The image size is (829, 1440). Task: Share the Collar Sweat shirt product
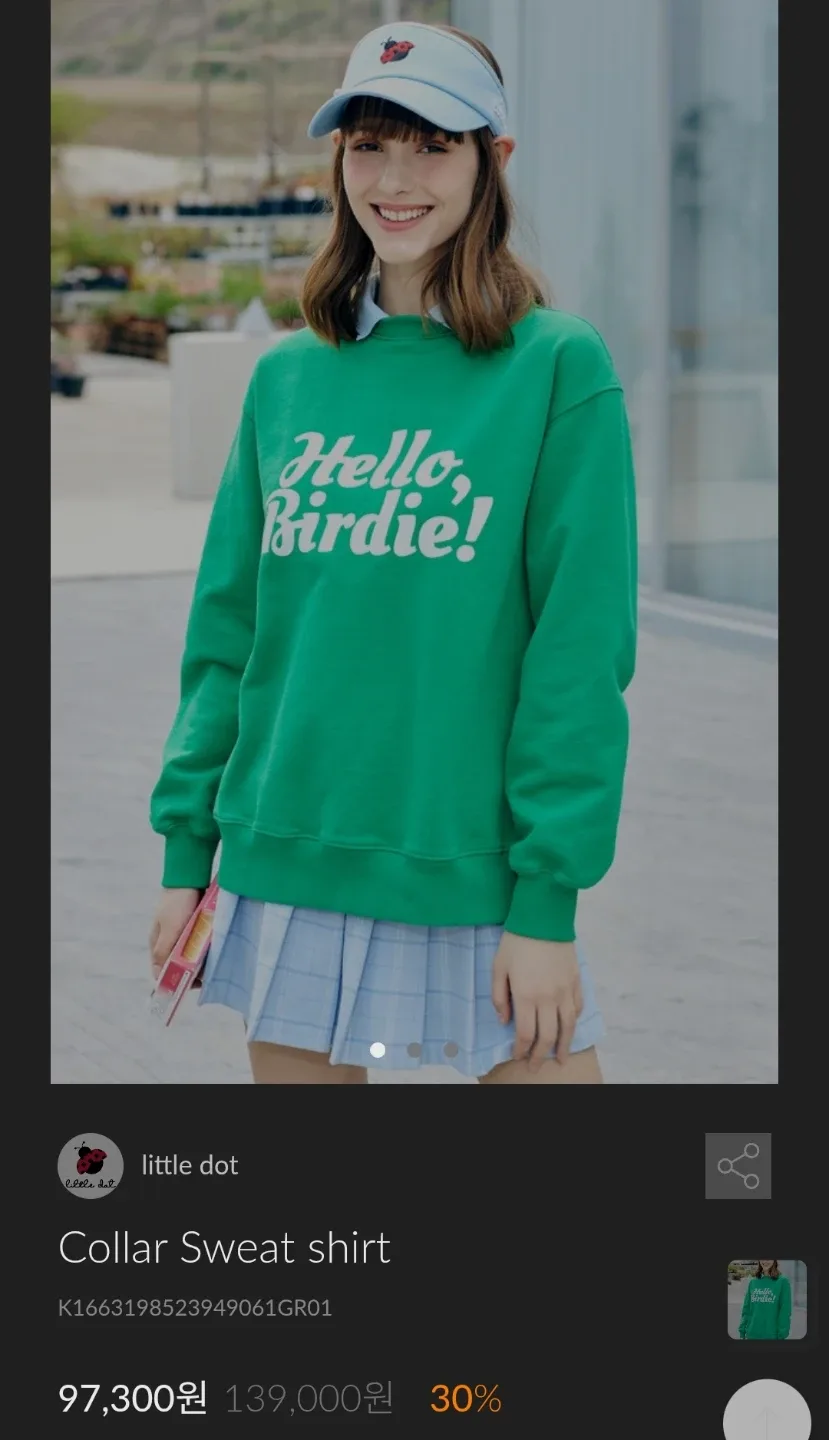pyautogui.click(x=737, y=1166)
